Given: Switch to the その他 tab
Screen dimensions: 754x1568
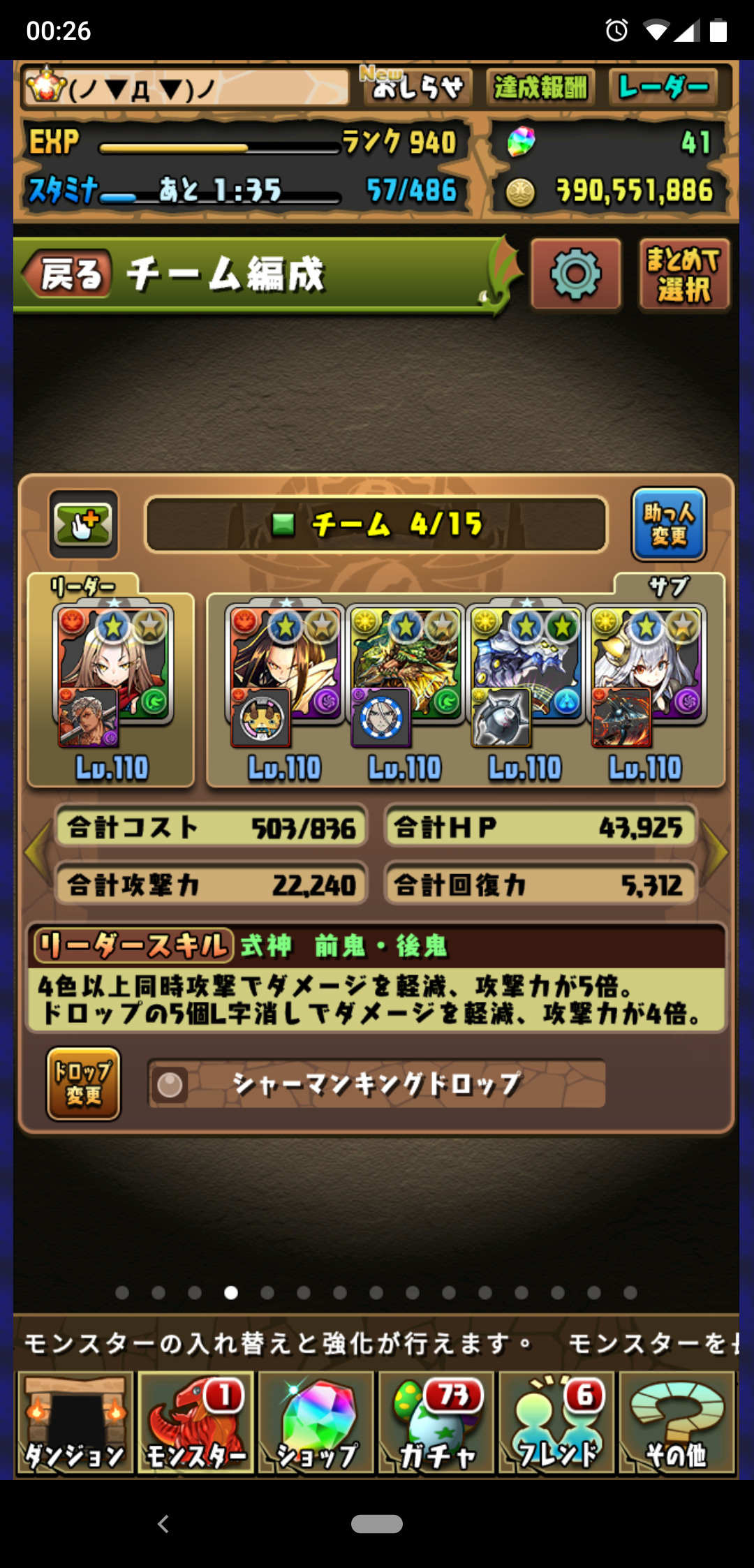Looking at the screenshot, I should [677, 1422].
